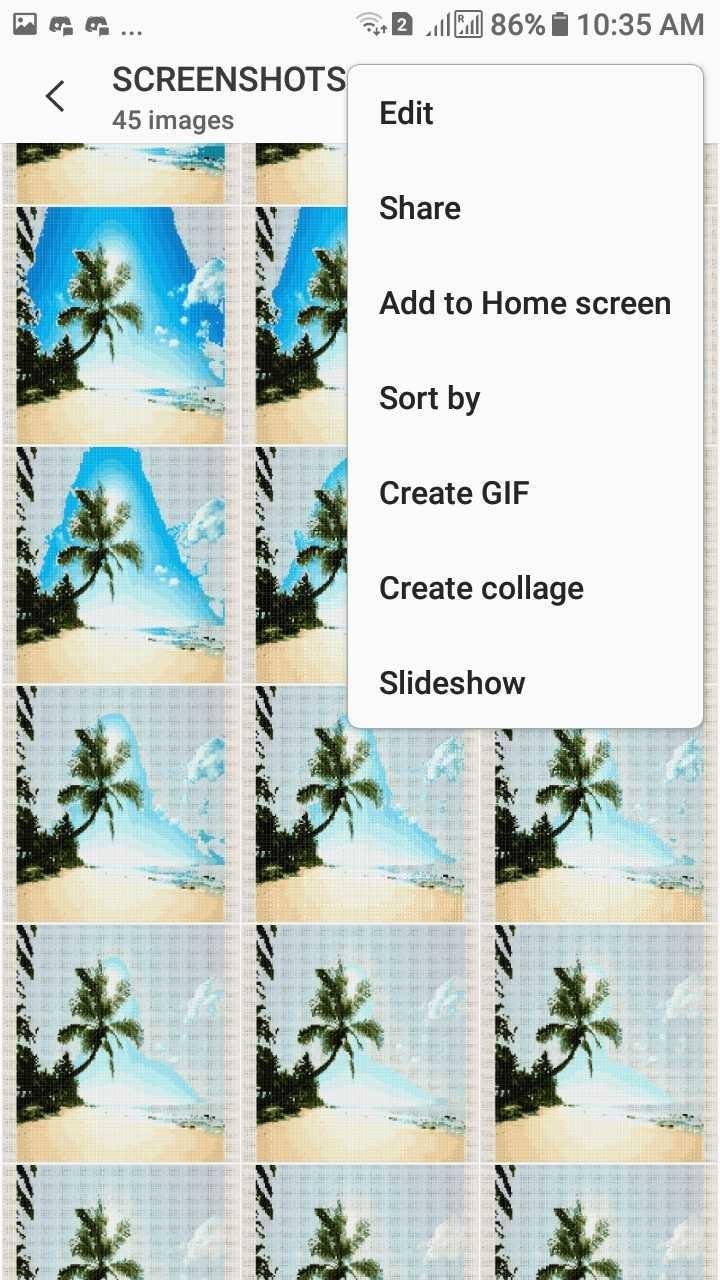Screen dimensions: 720x1280
Task: Start a Slideshow
Action: click(525, 683)
